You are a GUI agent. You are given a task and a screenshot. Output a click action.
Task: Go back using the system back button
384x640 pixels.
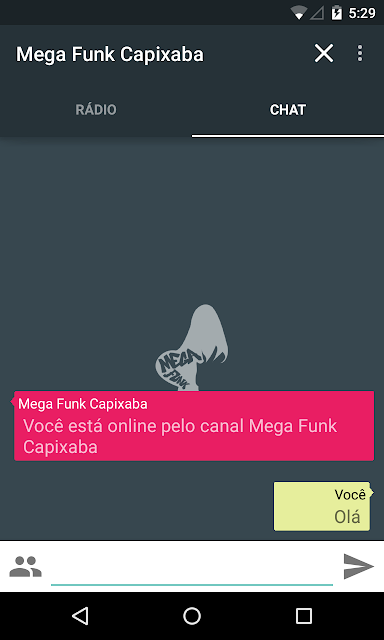[80, 616]
